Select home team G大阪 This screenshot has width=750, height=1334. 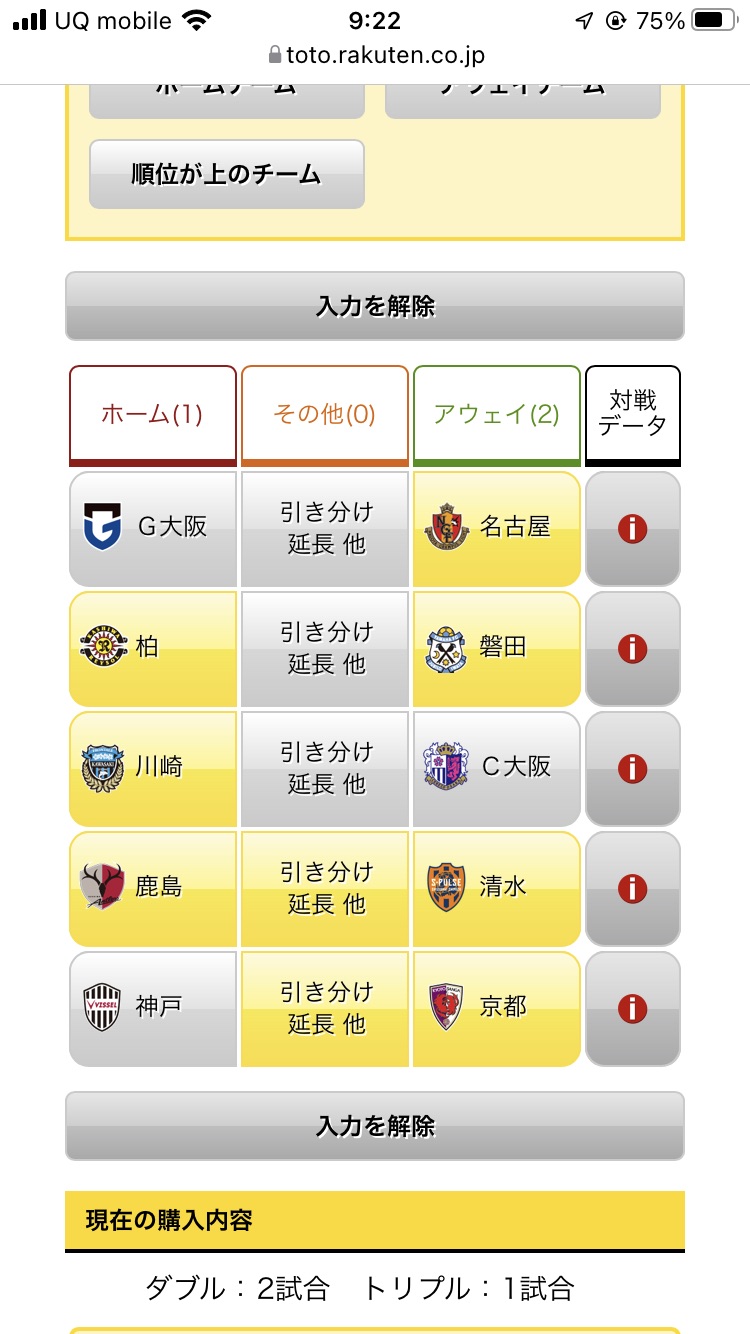tap(153, 529)
